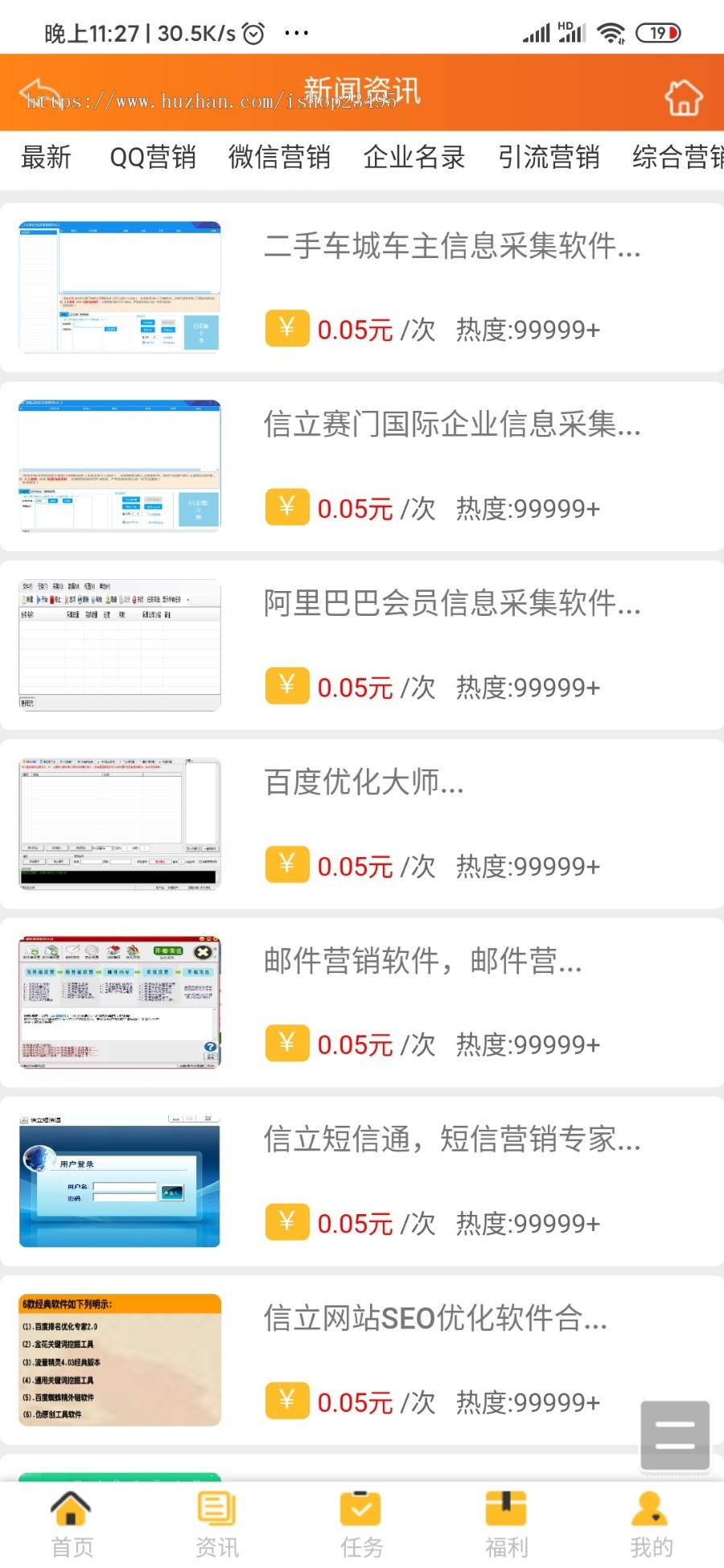Screen dimensions: 724x1568
Task: Tap the thumbnail of 邮件营销软件
Action: tap(118, 1001)
